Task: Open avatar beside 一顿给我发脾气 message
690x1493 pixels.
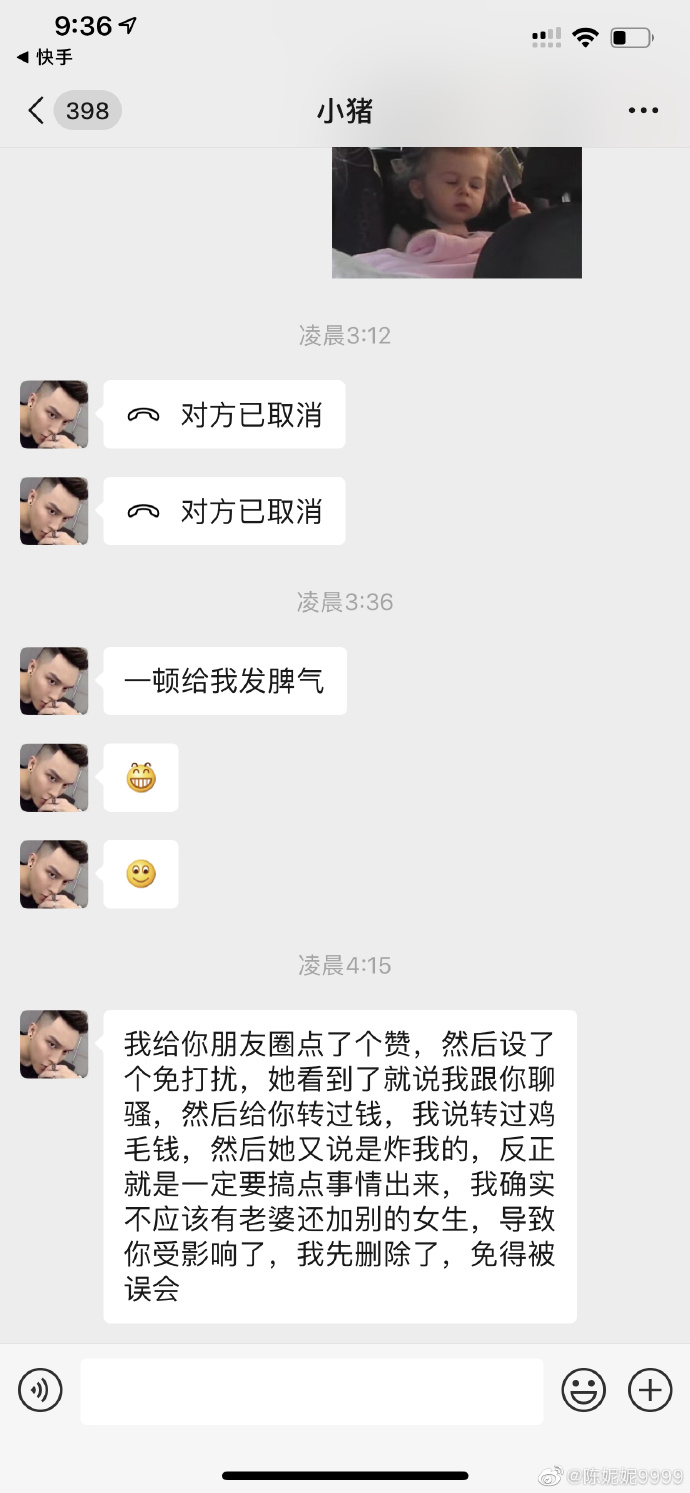Action: click(54, 681)
